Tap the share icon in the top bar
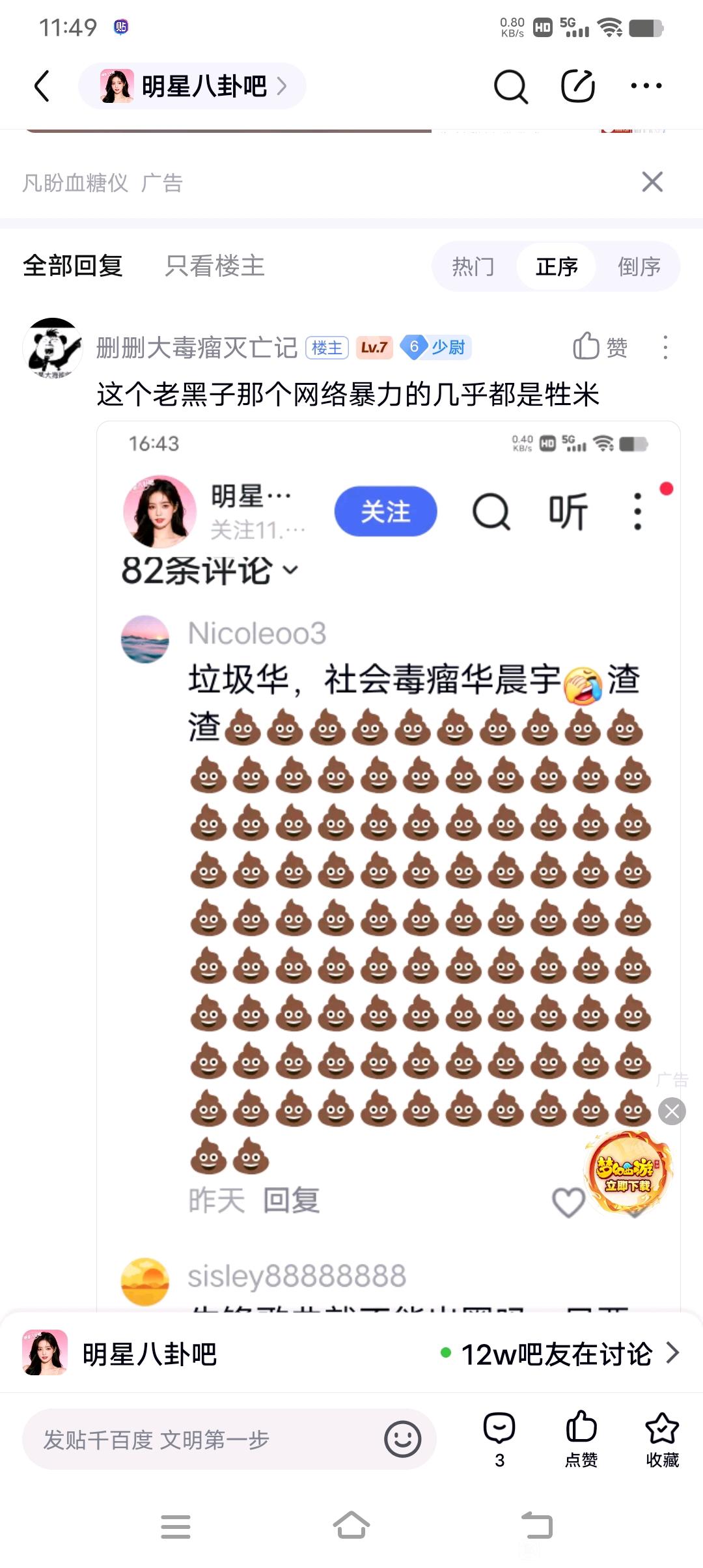This screenshot has width=703, height=1568. (x=578, y=86)
